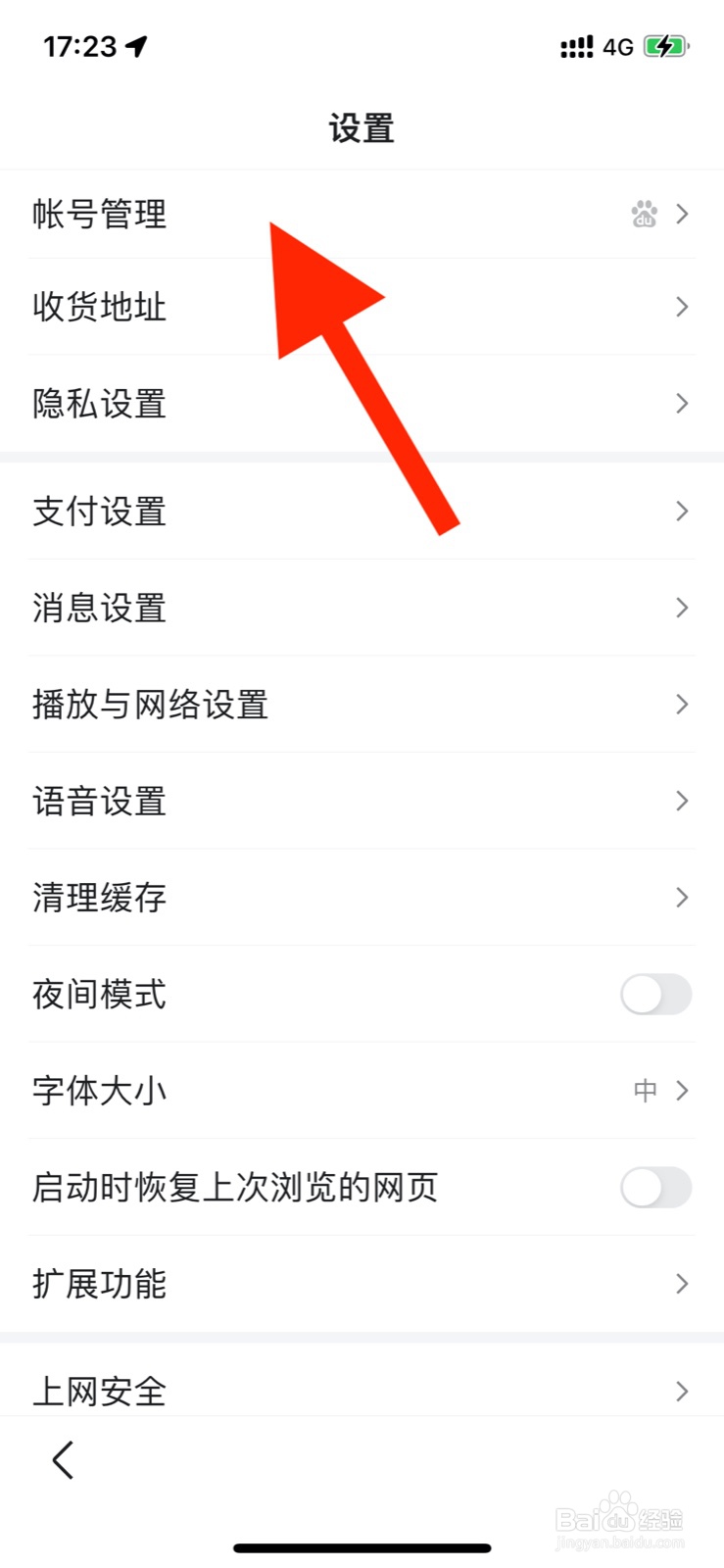Screen dimensions: 724x1568
Task: Expand 播放与网络设置 with its arrow
Action: [681, 704]
